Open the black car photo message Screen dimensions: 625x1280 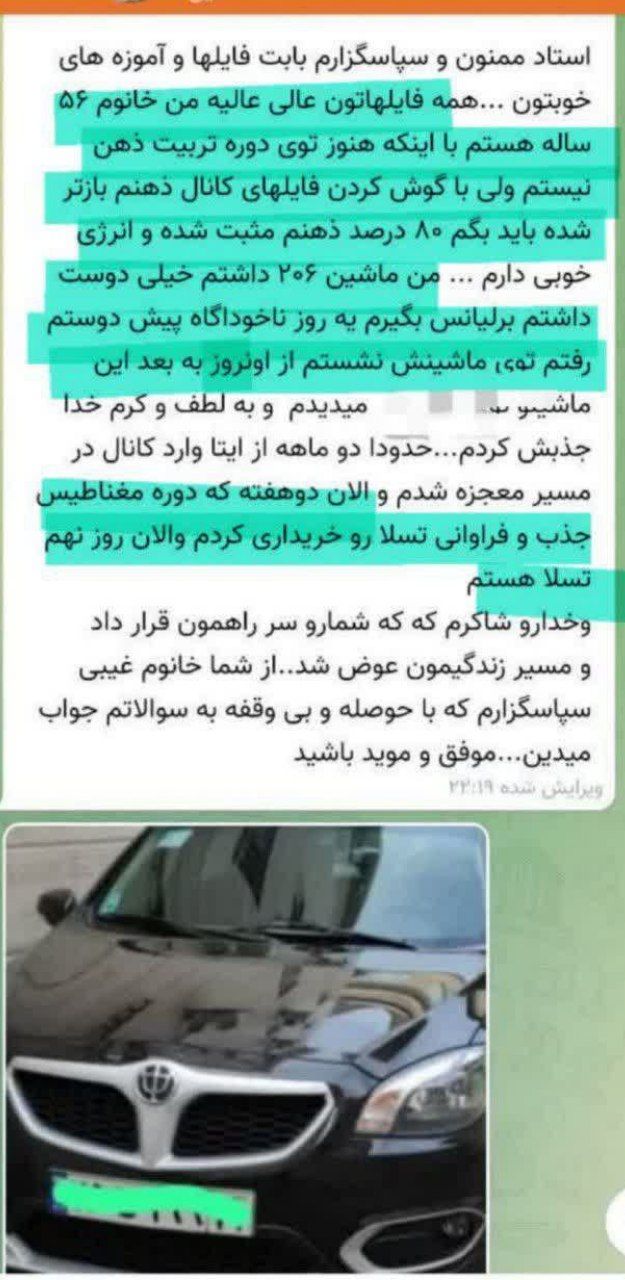coord(246,1048)
